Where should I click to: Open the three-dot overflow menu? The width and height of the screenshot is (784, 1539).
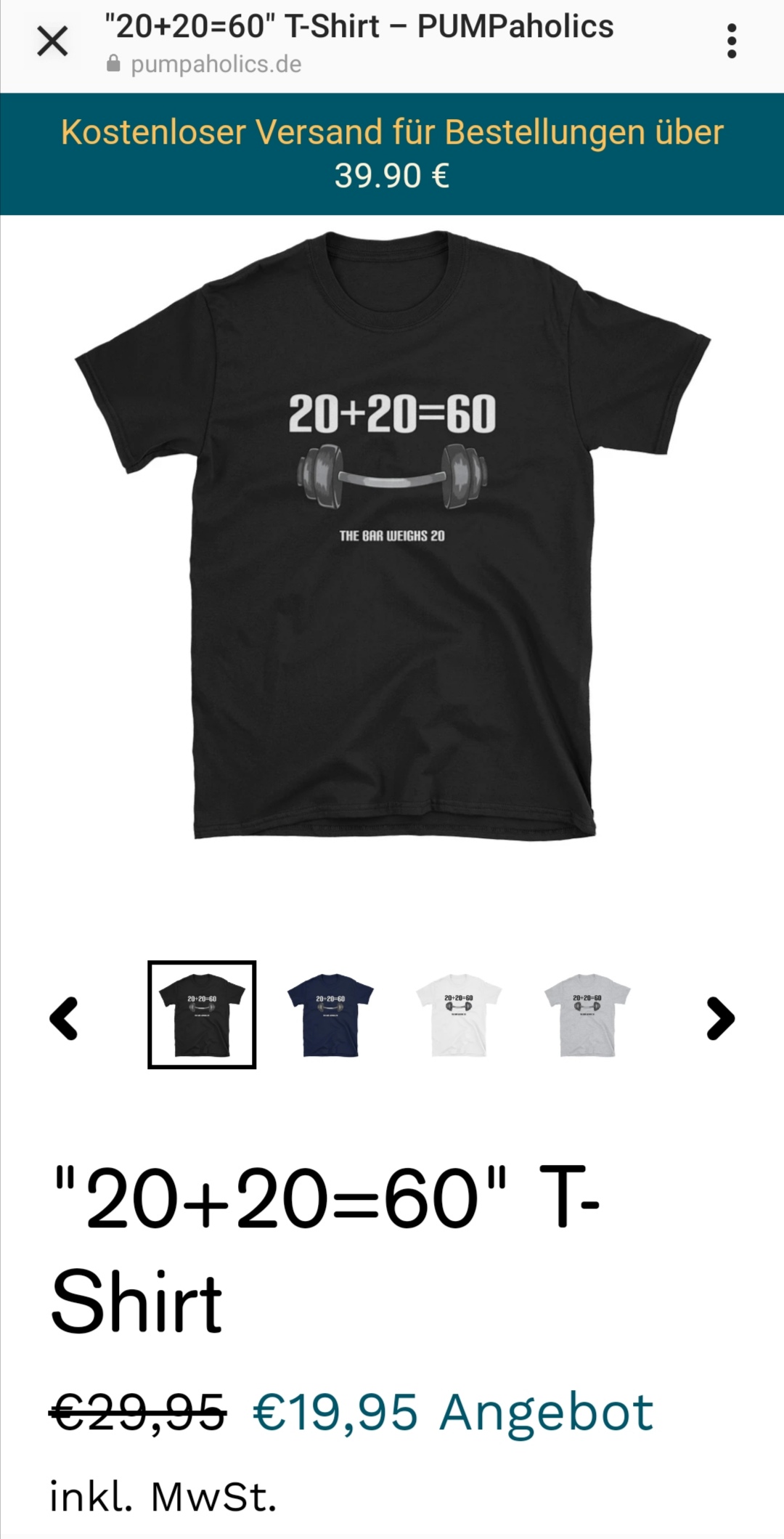(x=732, y=41)
